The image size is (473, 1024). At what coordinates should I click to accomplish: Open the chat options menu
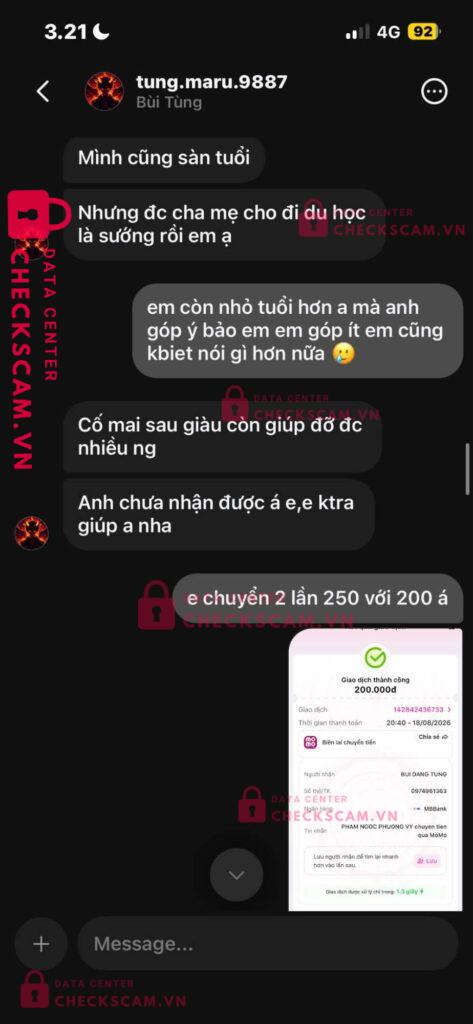(x=434, y=91)
